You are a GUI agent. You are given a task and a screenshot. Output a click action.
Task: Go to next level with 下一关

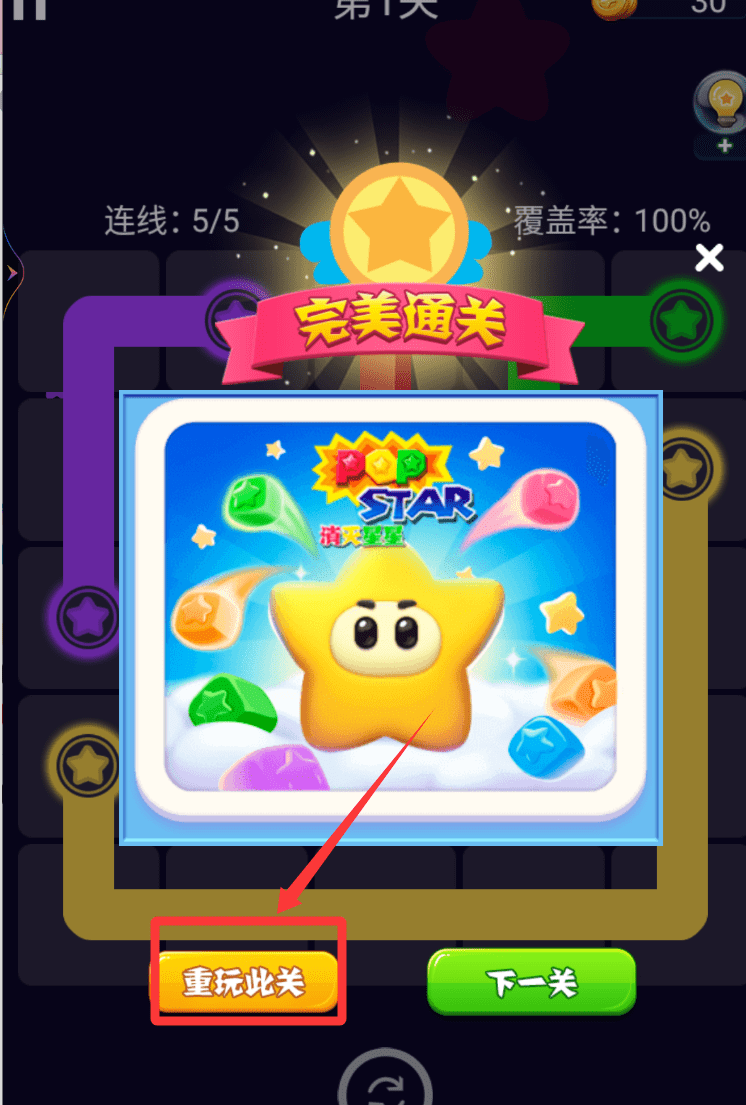[x=532, y=981]
